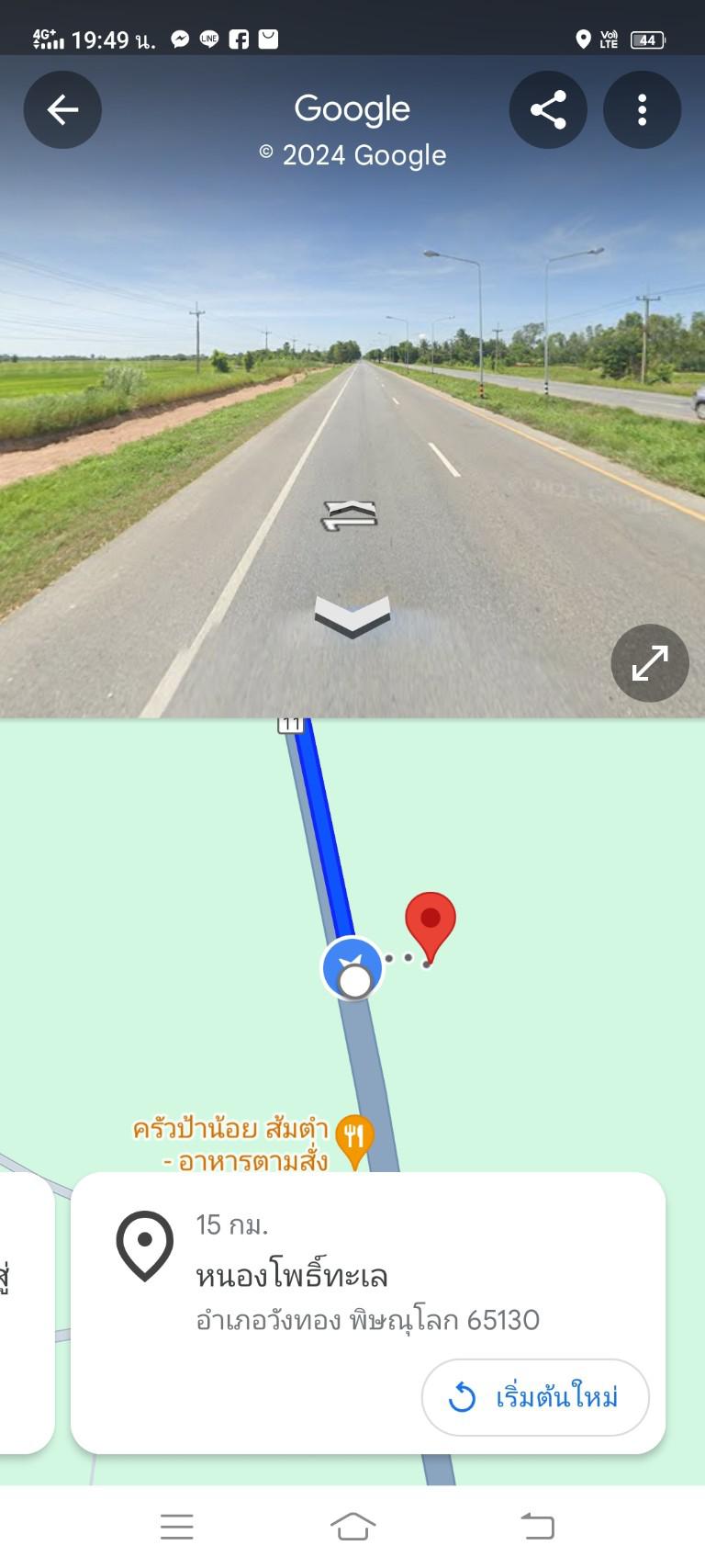Viewport: 705px width, 1568px height.
Task: Open the ครัวป้าน้อย ส้มตำ restaurant marker
Action: pos(354,1138)
